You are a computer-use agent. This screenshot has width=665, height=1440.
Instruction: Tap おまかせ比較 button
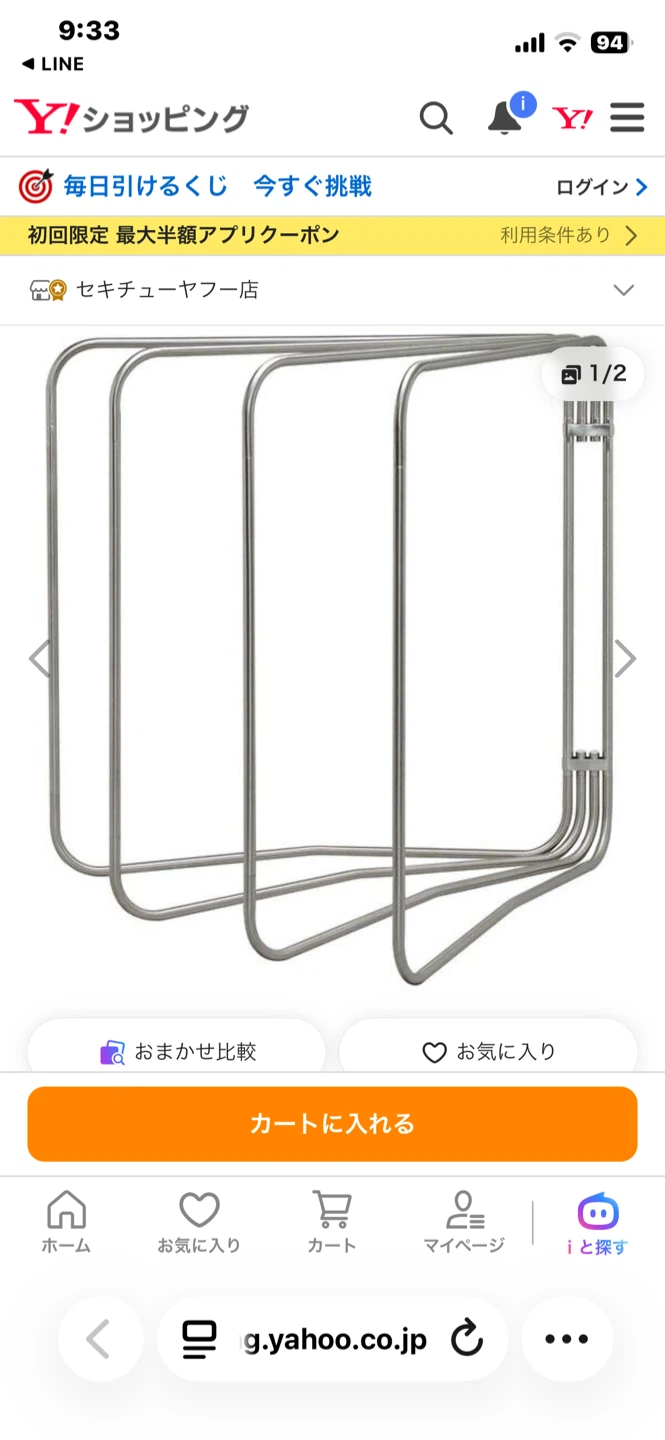[x=177, y=1051]
